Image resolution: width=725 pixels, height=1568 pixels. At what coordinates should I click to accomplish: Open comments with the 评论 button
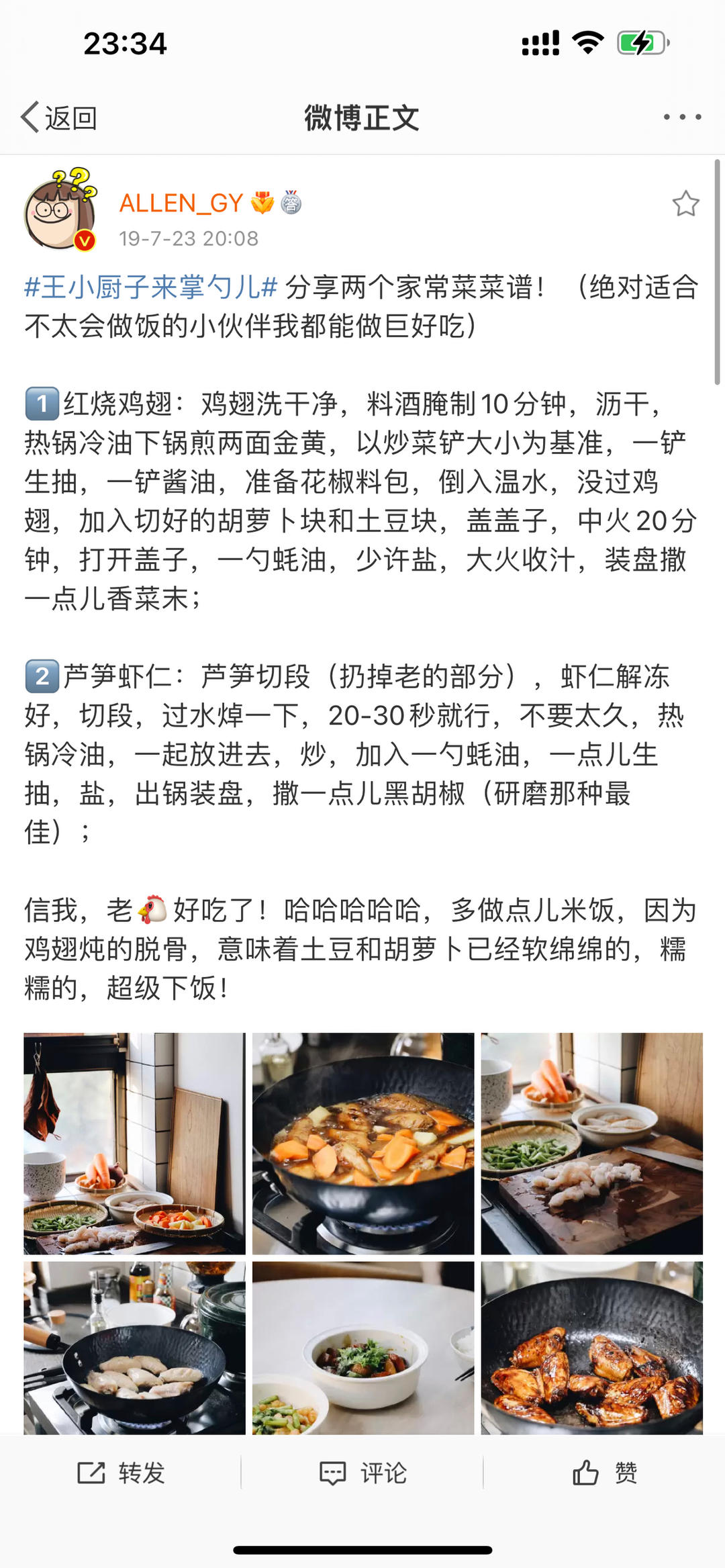pos(362,1473)
